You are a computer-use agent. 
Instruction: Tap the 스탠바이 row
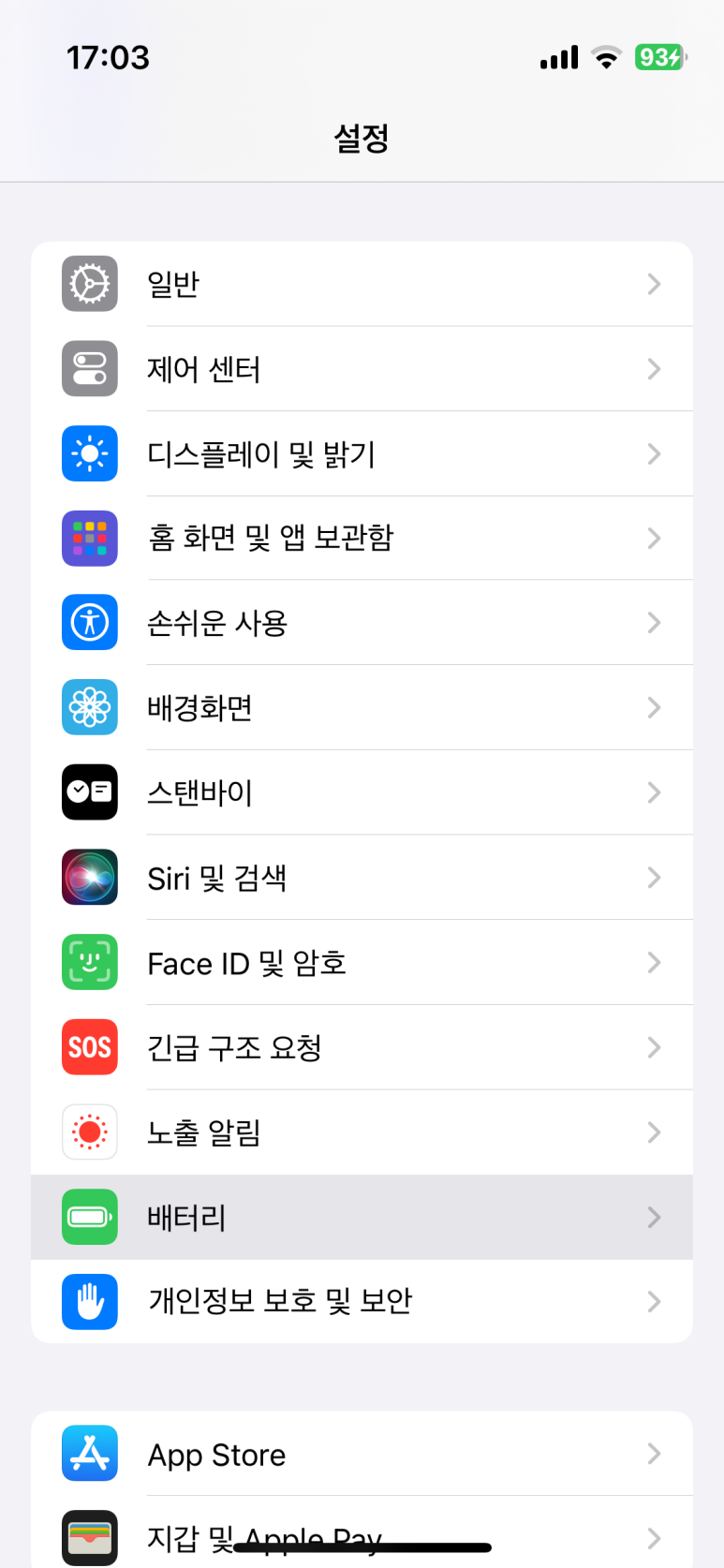tap(362, 792)
